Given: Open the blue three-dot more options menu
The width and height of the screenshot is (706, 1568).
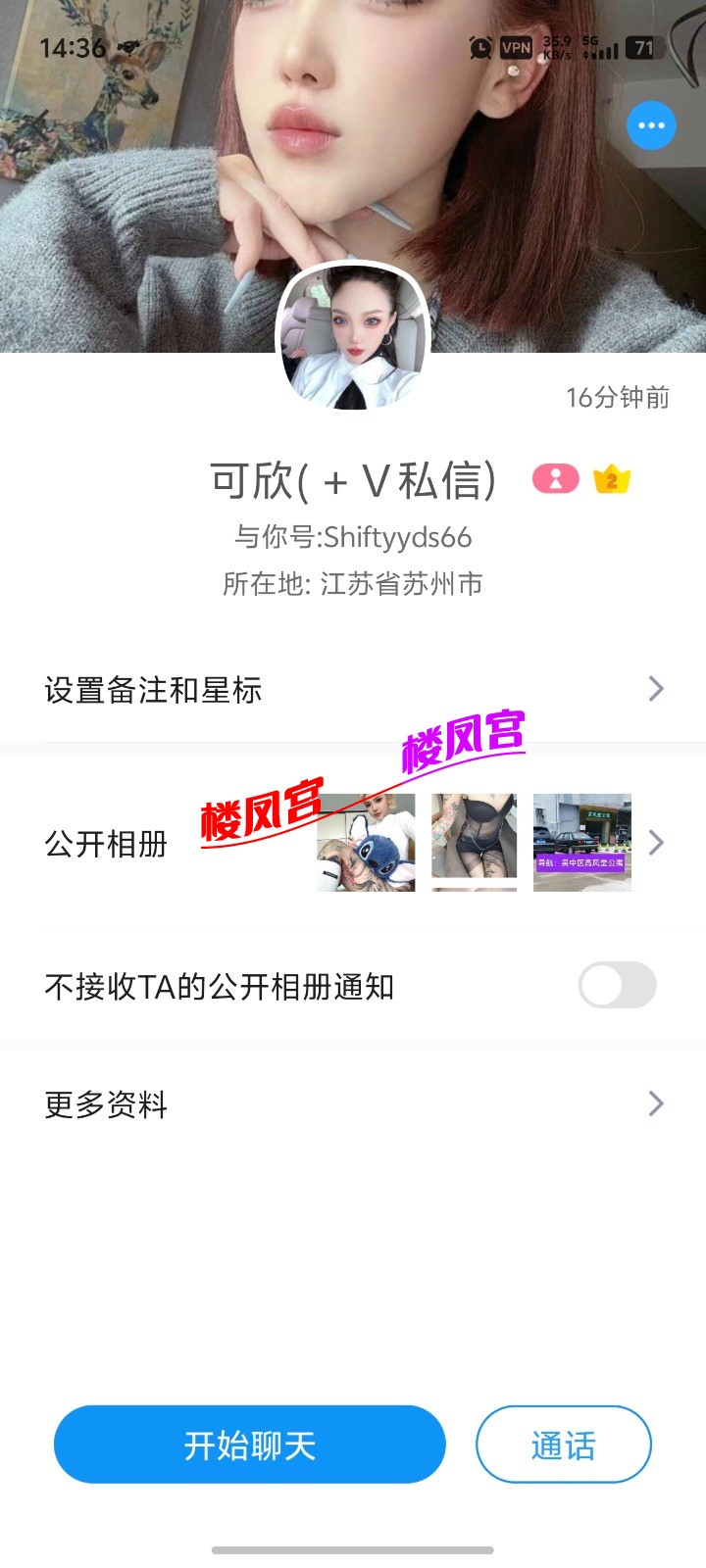Looking at the screenshot, I should point(651,125).
